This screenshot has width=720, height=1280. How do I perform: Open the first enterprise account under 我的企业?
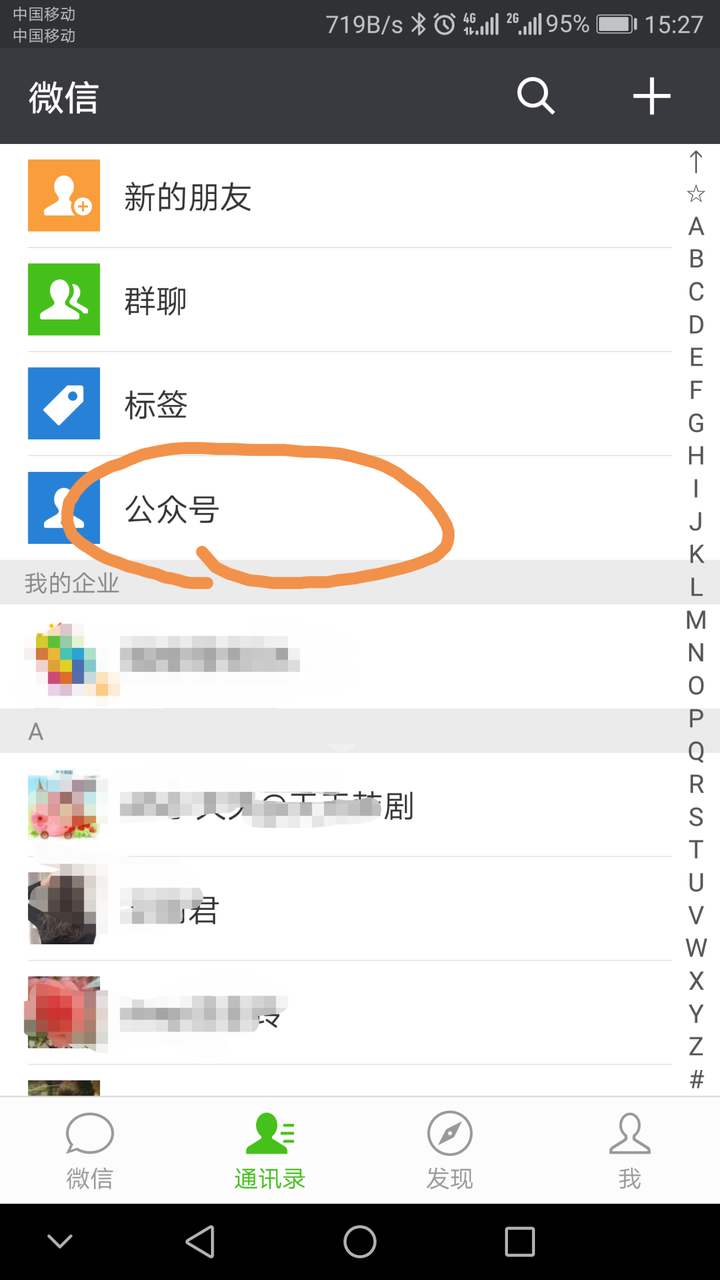coord(200,658)
